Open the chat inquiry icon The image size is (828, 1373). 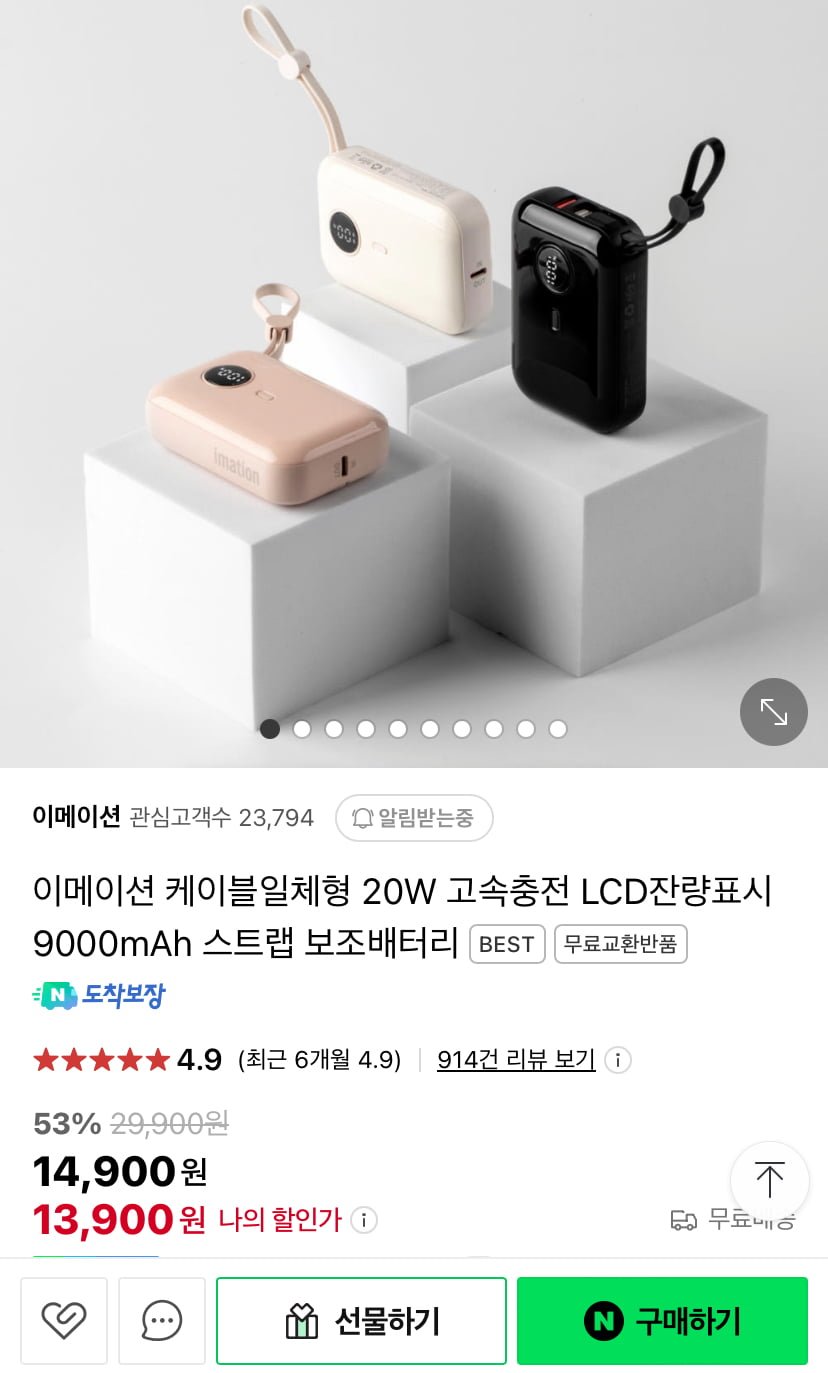pos(162,1321)
